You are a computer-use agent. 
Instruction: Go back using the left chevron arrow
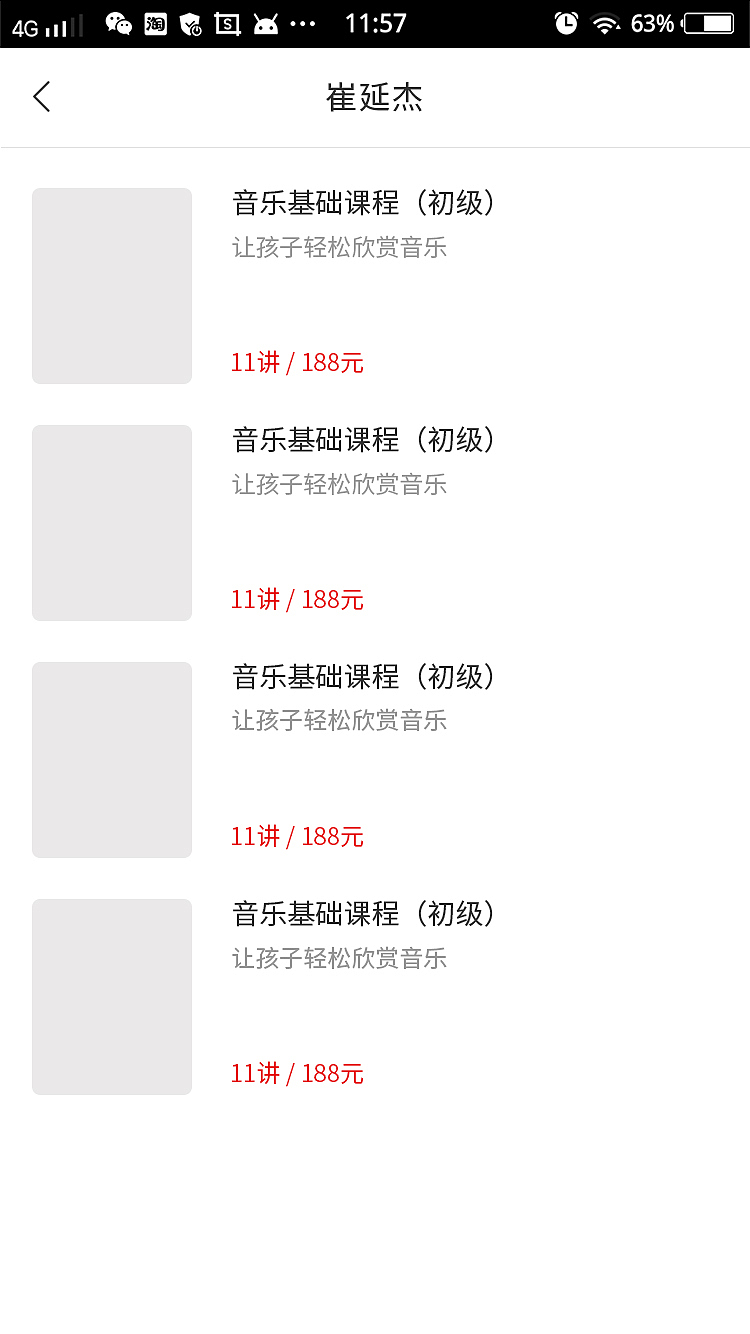point(40,97)
